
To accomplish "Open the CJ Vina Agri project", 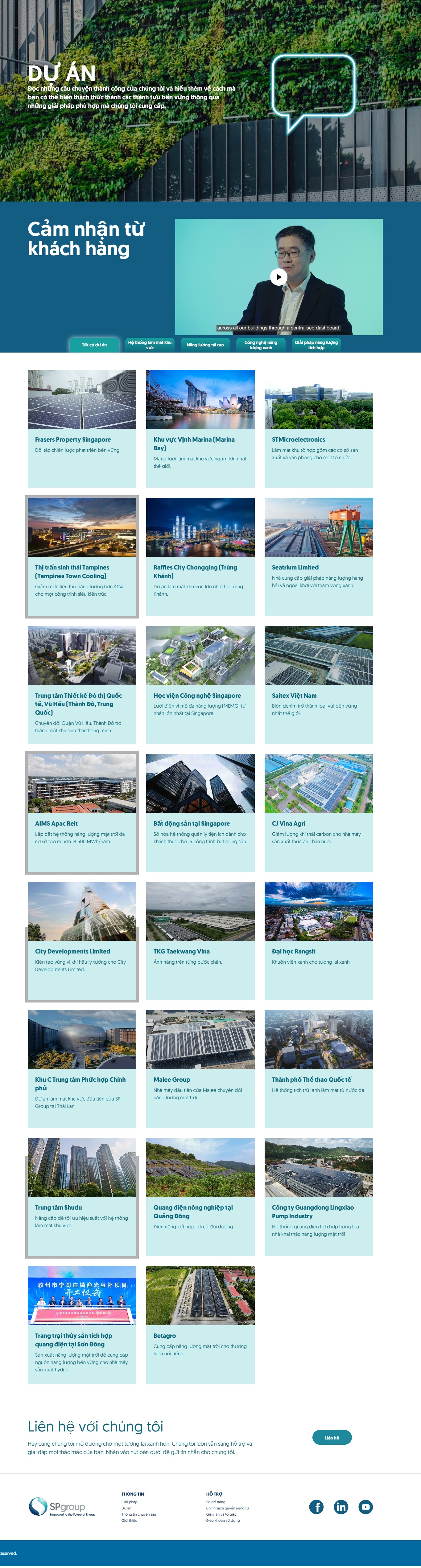I will coord(318,811).
